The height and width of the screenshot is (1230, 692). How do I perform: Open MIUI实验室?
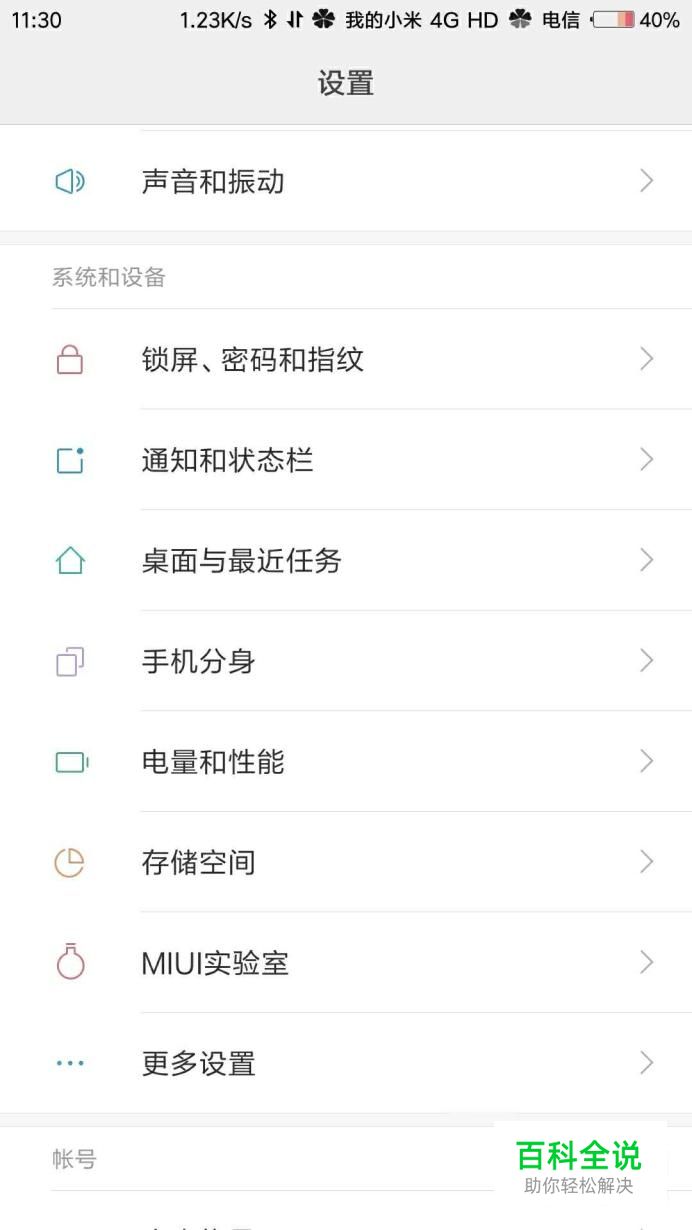pyautogui.click(x=346, y=963)
